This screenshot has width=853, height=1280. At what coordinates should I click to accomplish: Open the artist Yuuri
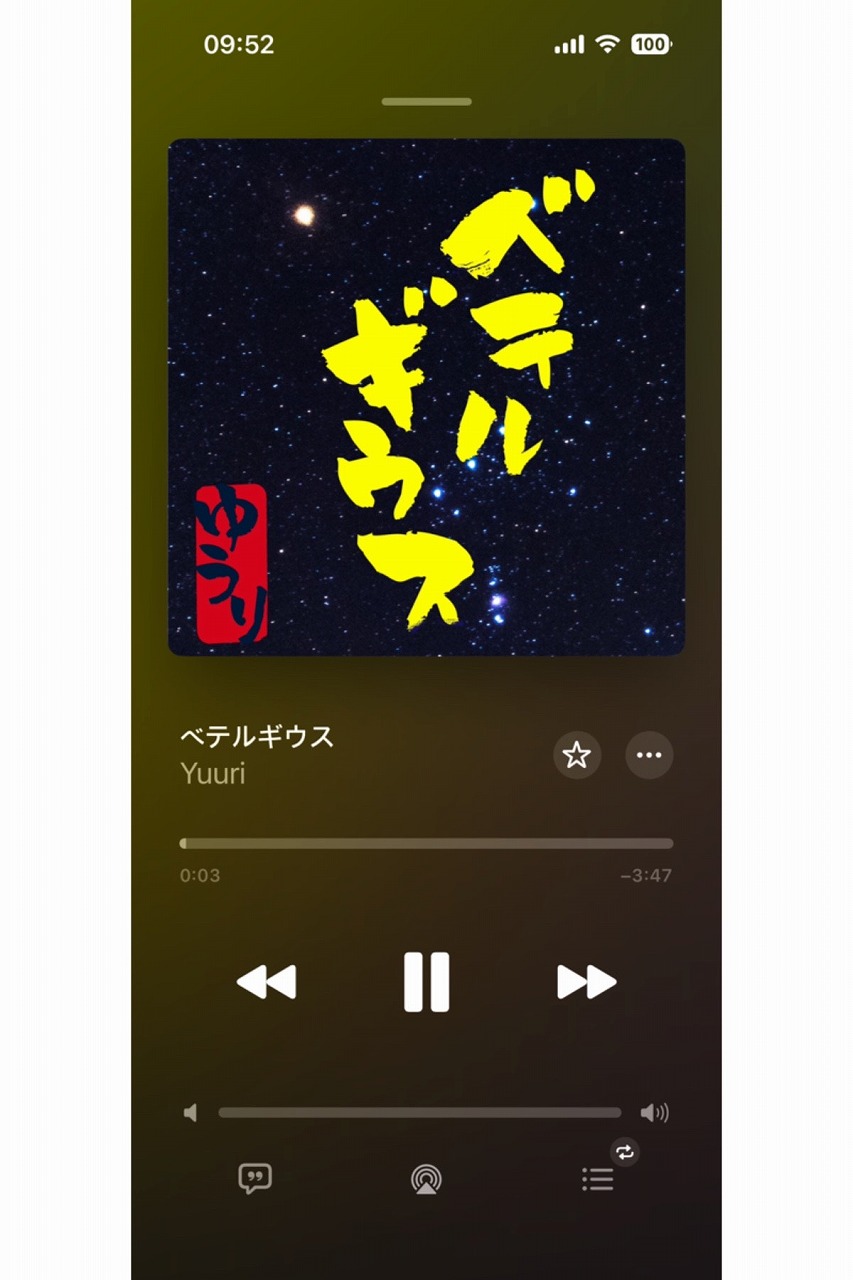[x=213, y=773]
